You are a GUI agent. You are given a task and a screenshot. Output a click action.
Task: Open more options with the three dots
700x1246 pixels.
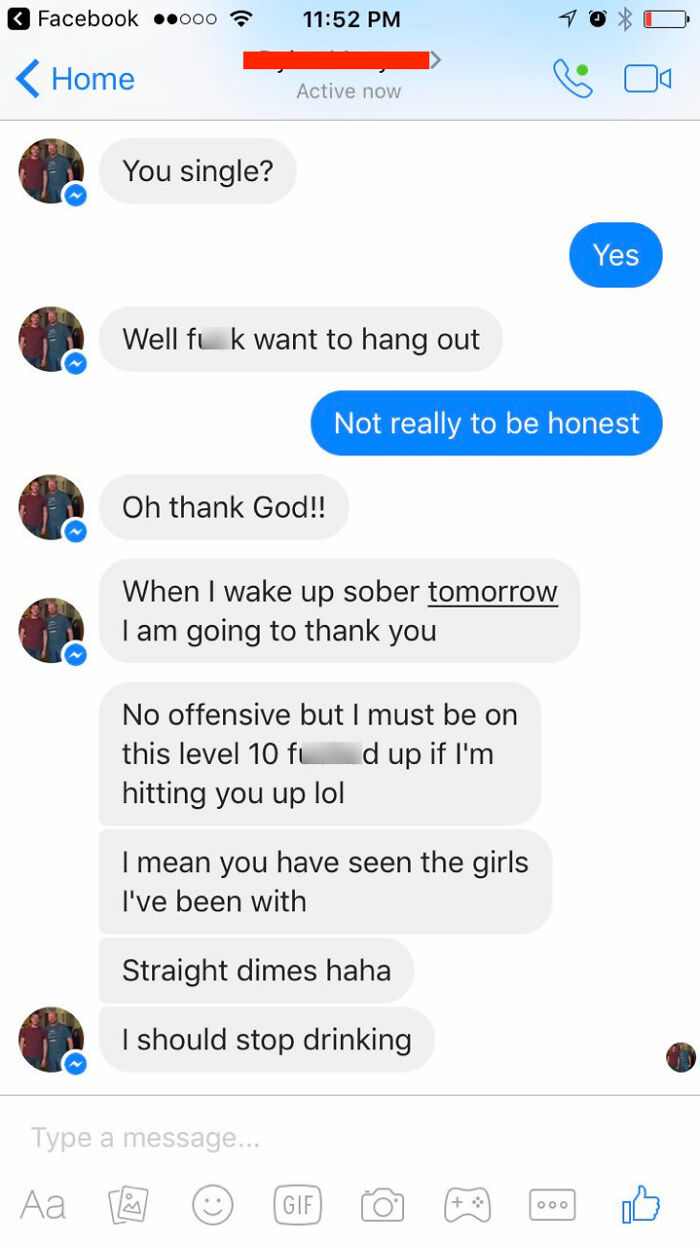click(x=552, y=1205)
